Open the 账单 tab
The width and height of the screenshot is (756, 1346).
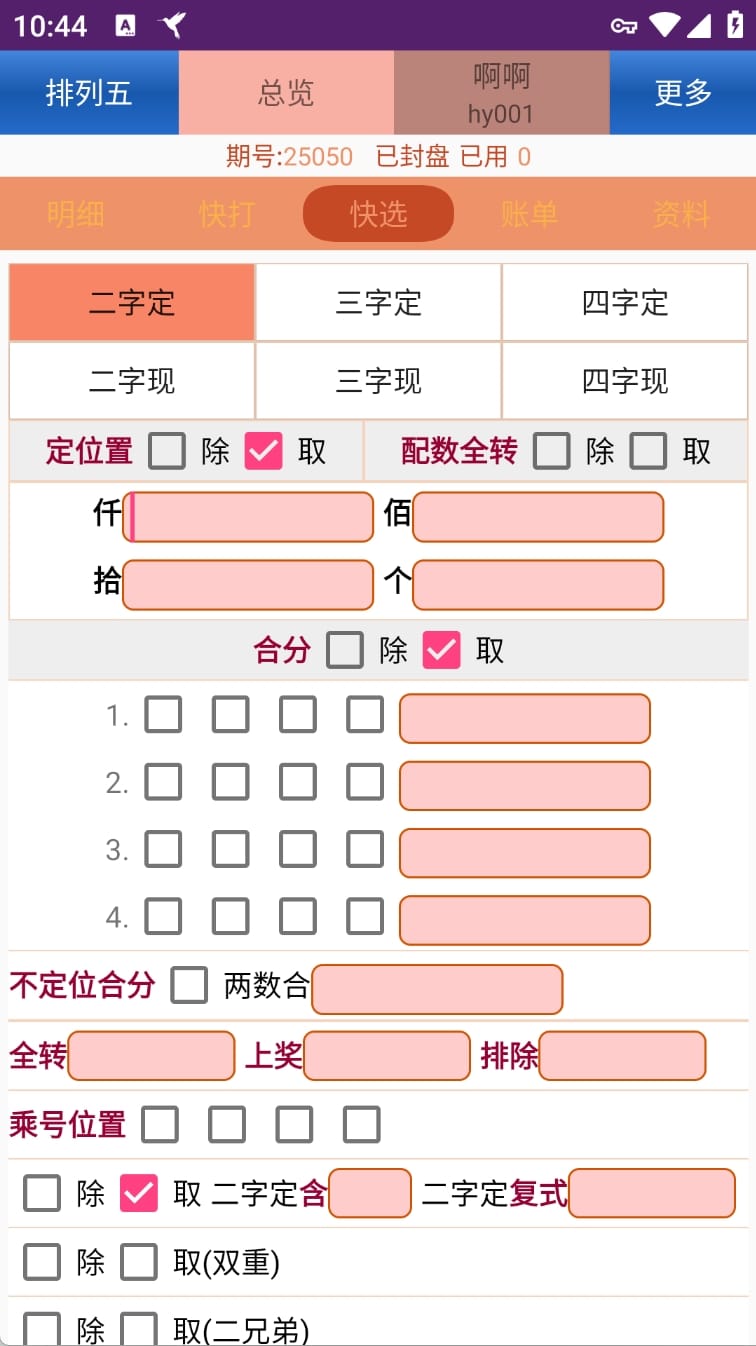click(529, 214)
